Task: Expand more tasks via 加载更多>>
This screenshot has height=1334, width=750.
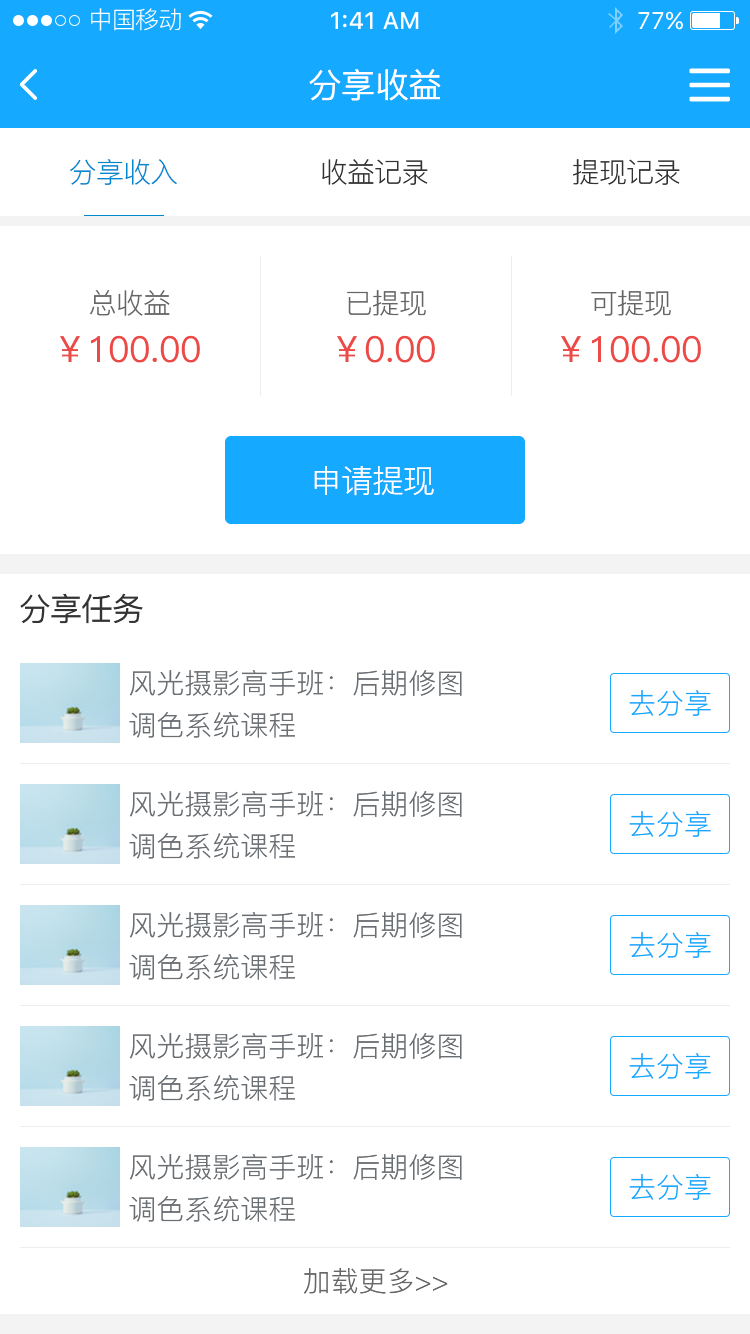Action: pyautogui.click(x=375, y=1282)
